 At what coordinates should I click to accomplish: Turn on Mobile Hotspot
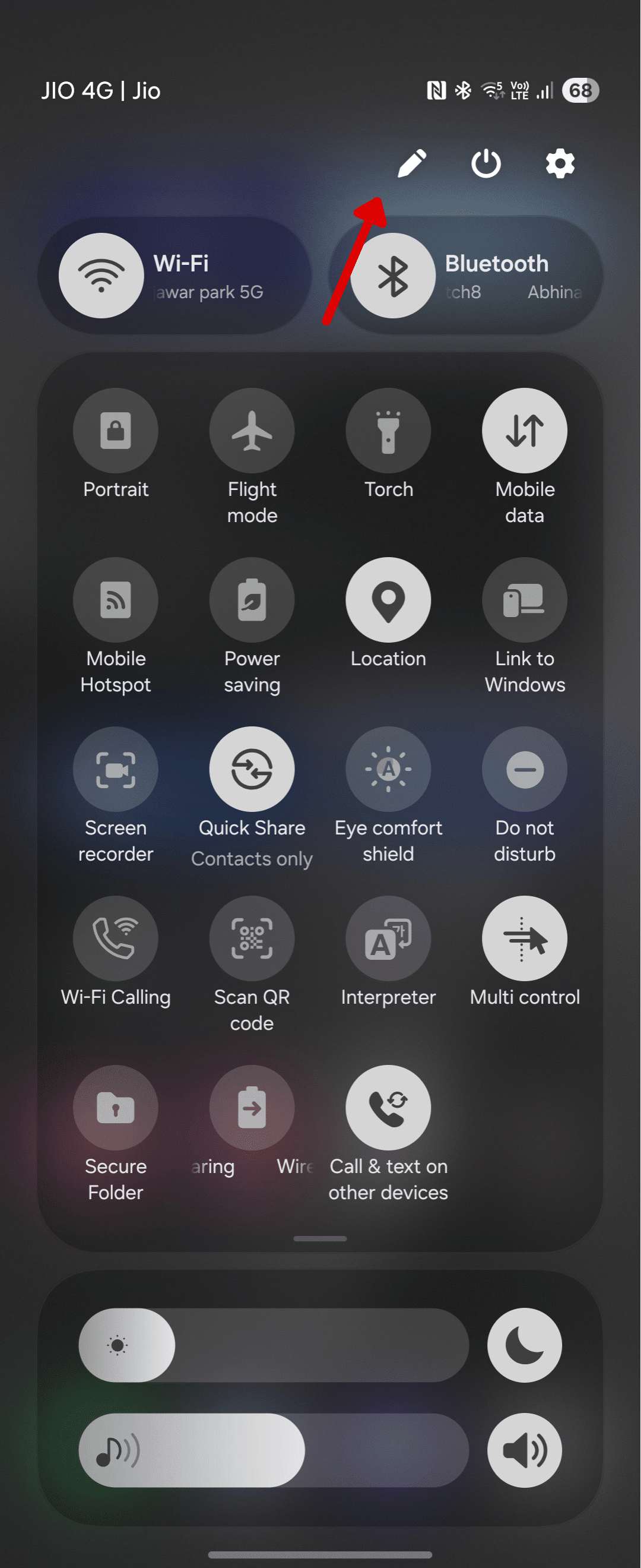click(x=116, y=600)
